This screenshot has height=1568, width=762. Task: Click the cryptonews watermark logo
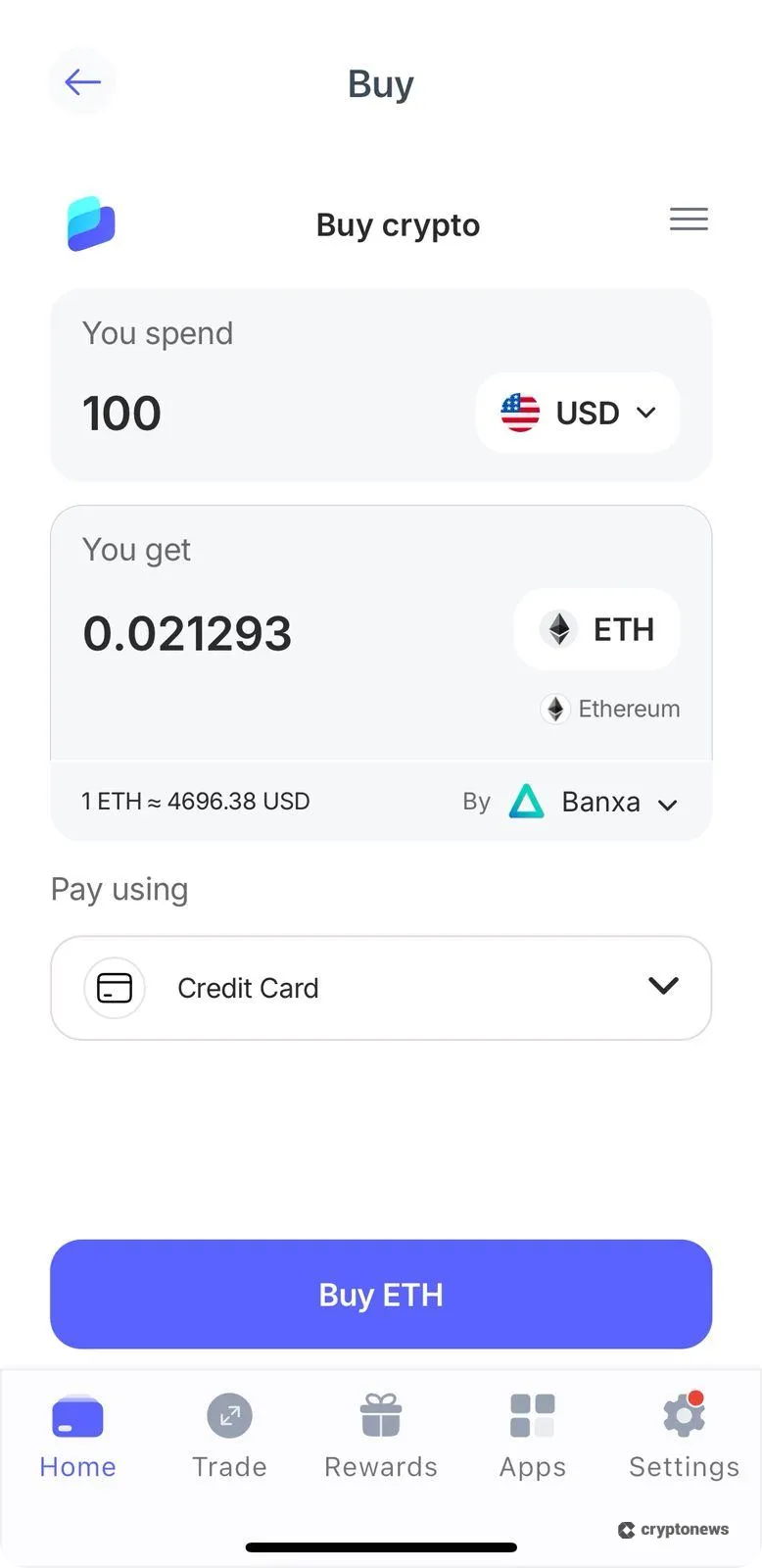(x=673, y=1529)
